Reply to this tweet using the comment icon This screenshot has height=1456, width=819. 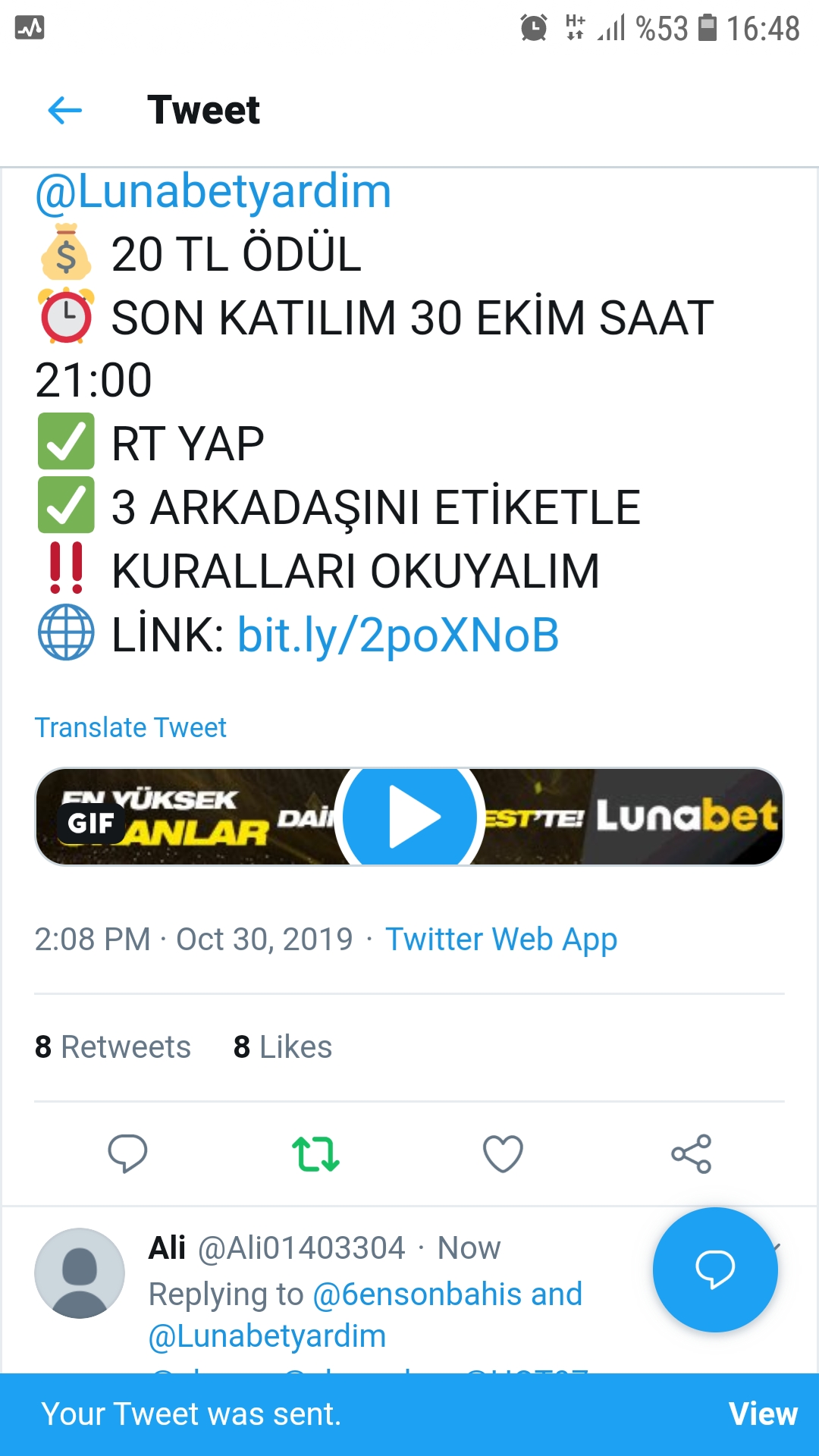(127, 1154)
